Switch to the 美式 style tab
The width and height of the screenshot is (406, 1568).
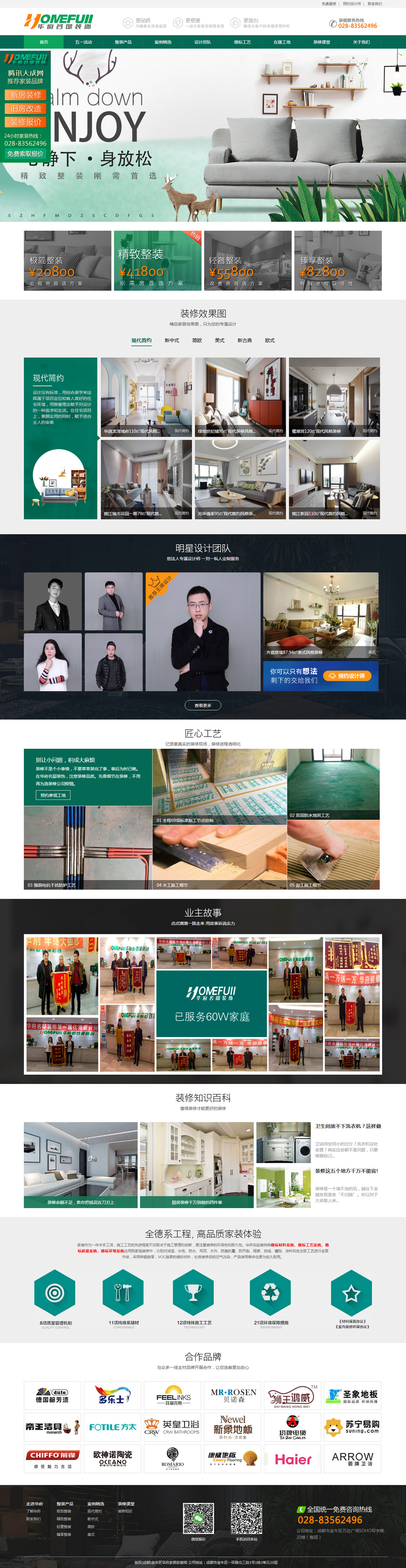pyautogui.click(x=220, y=340)
